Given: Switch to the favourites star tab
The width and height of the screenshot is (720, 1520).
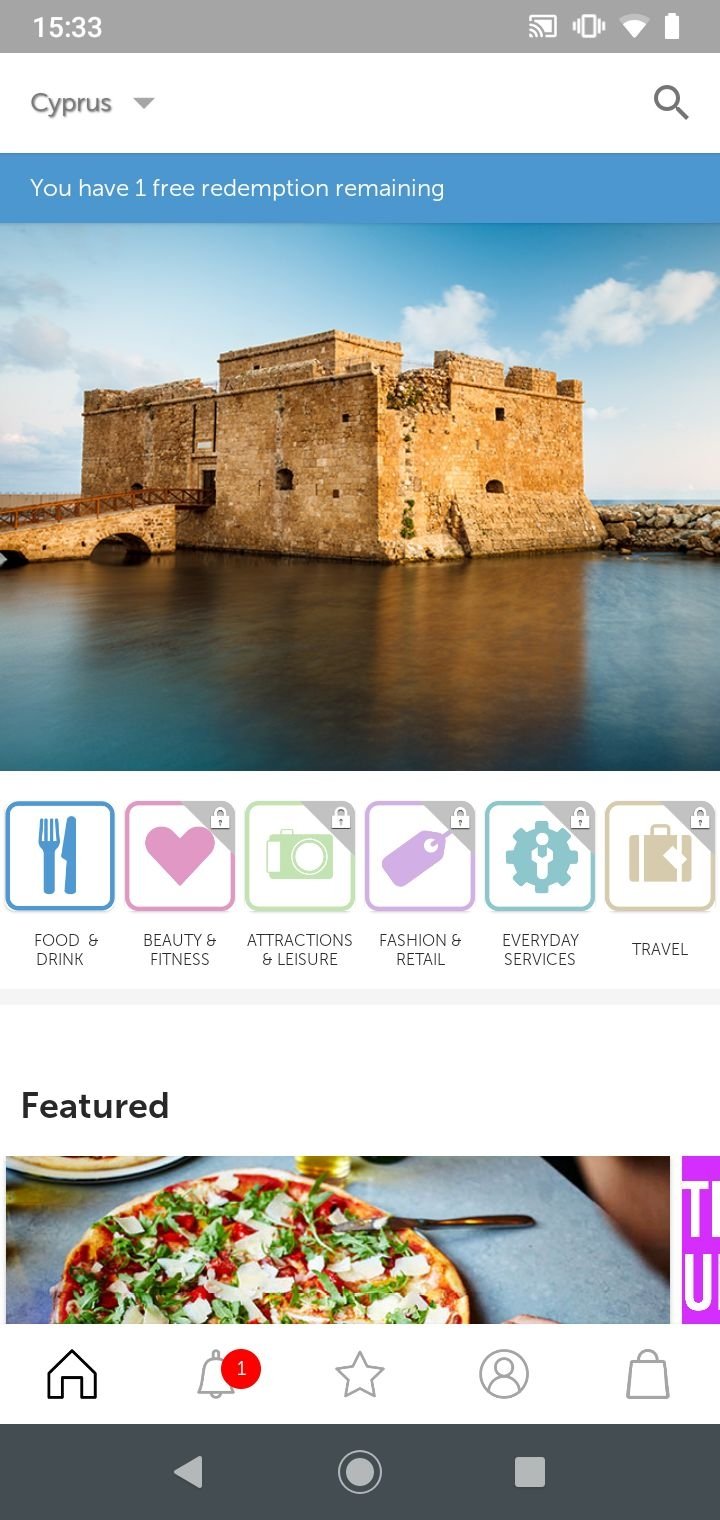Looking at the screenshot, I should point(360,1374).
